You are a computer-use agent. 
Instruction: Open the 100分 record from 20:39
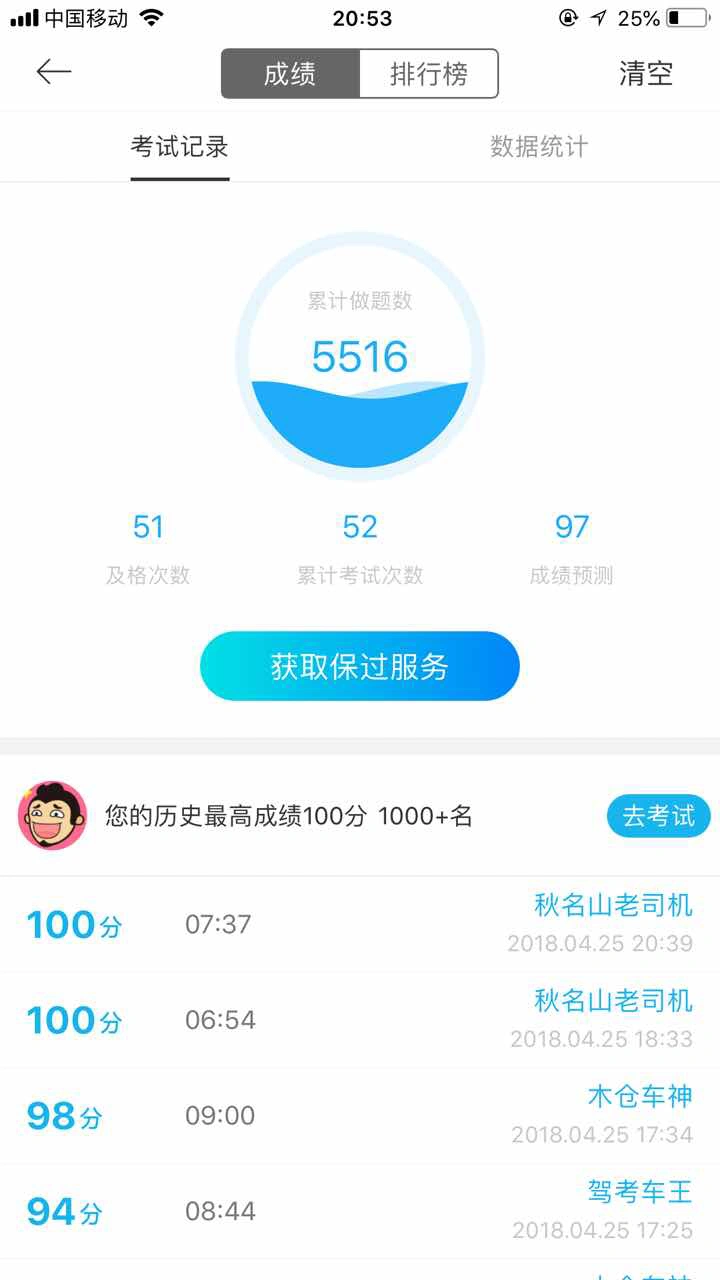[x=360, y=924]
